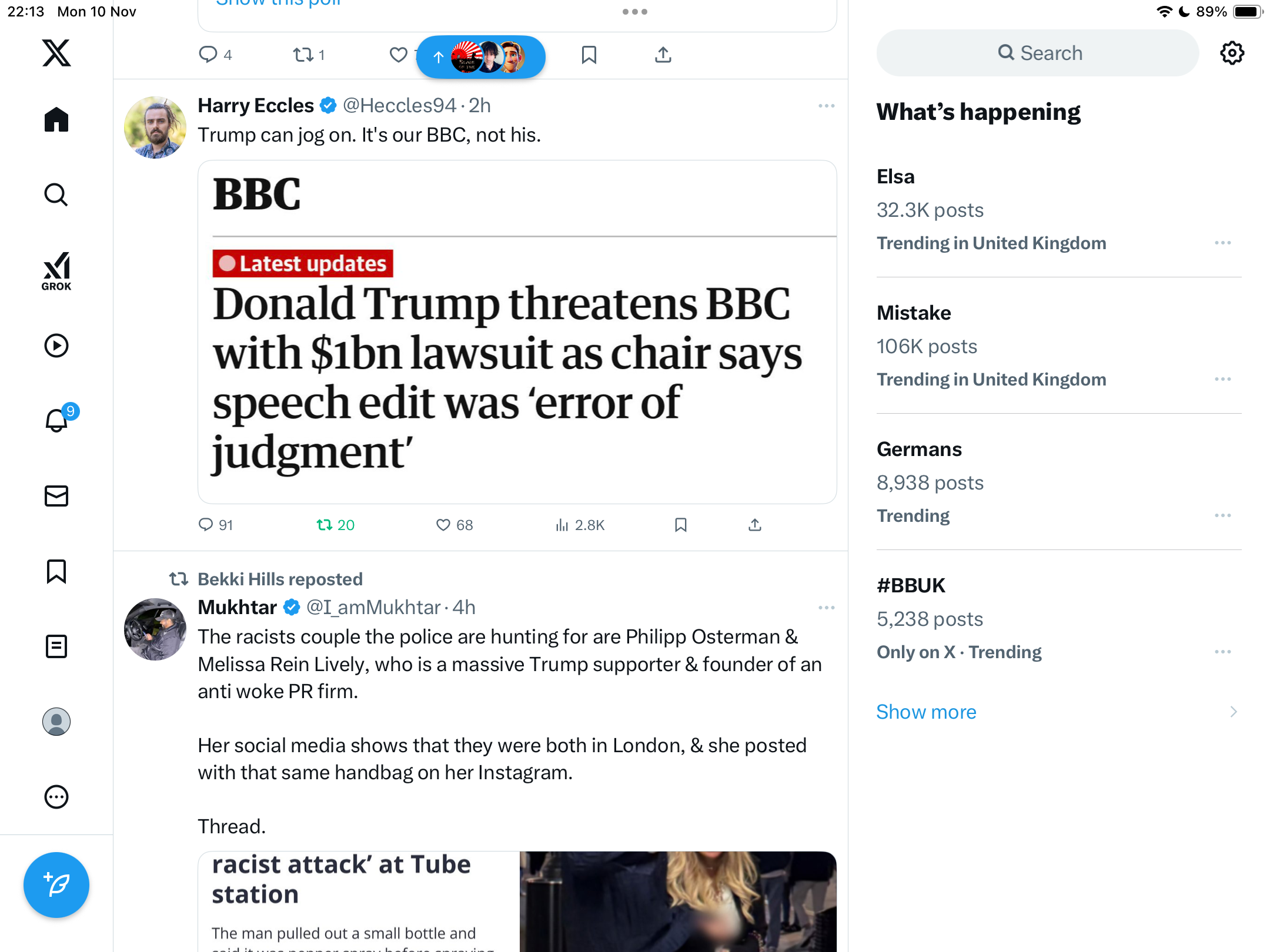Viewport: 1270px width, 952px height.
Task: Show more trending topics
Action: point(926,712)
